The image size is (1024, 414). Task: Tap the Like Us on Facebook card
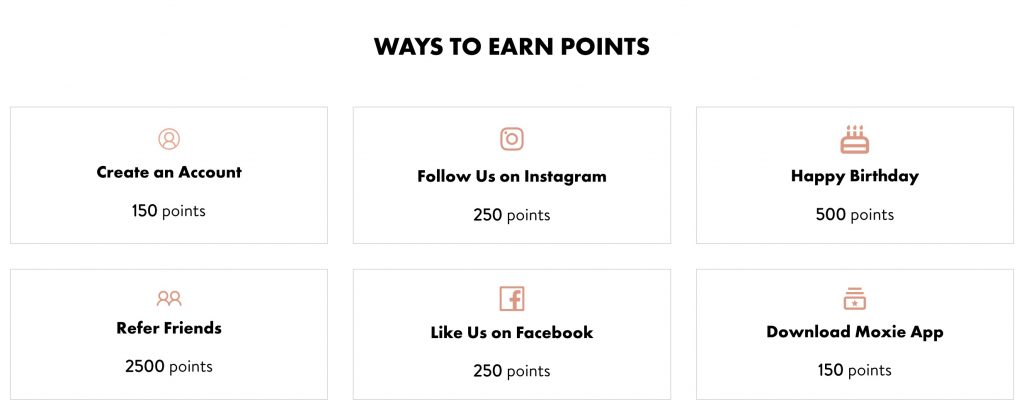[x=511, y=333]
